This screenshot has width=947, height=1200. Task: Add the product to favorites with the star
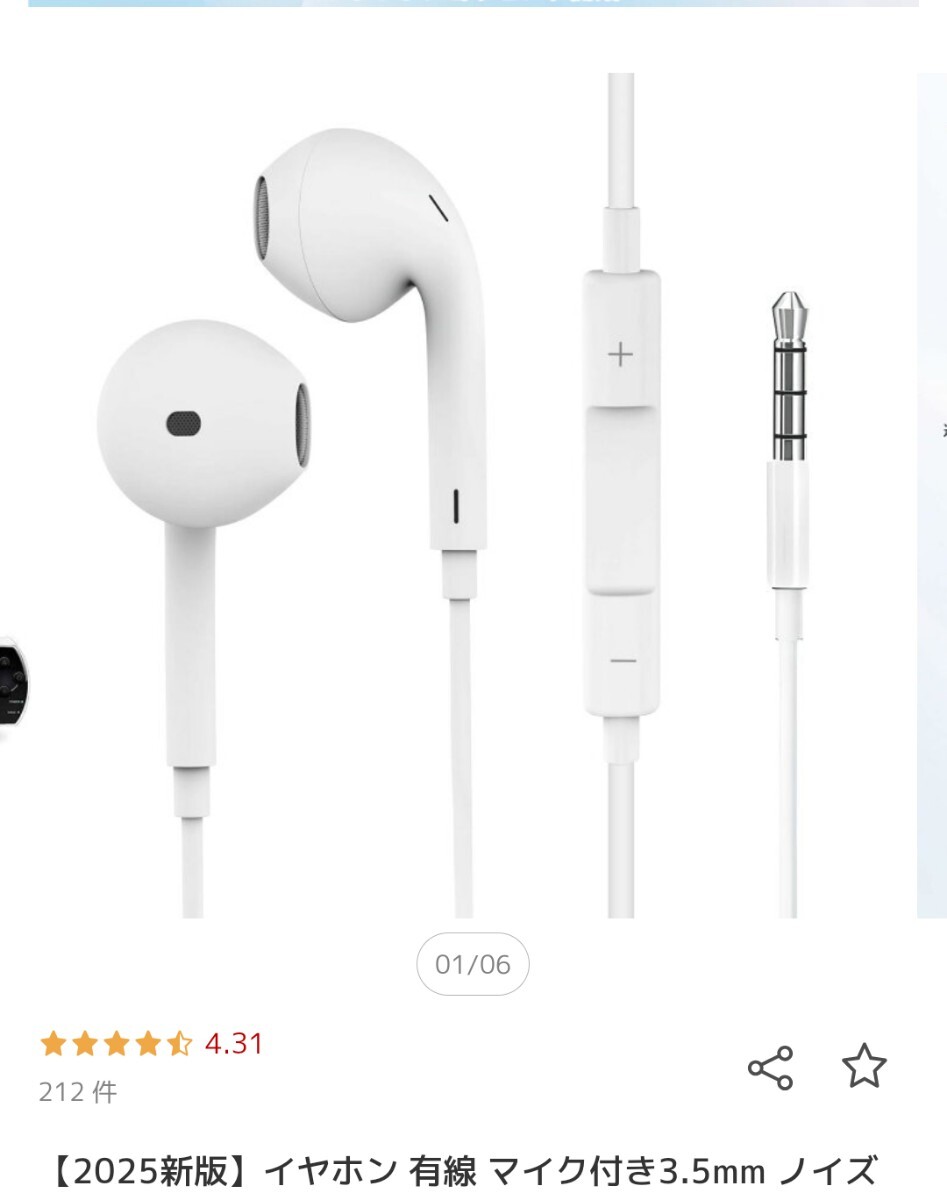(864, 1067)
